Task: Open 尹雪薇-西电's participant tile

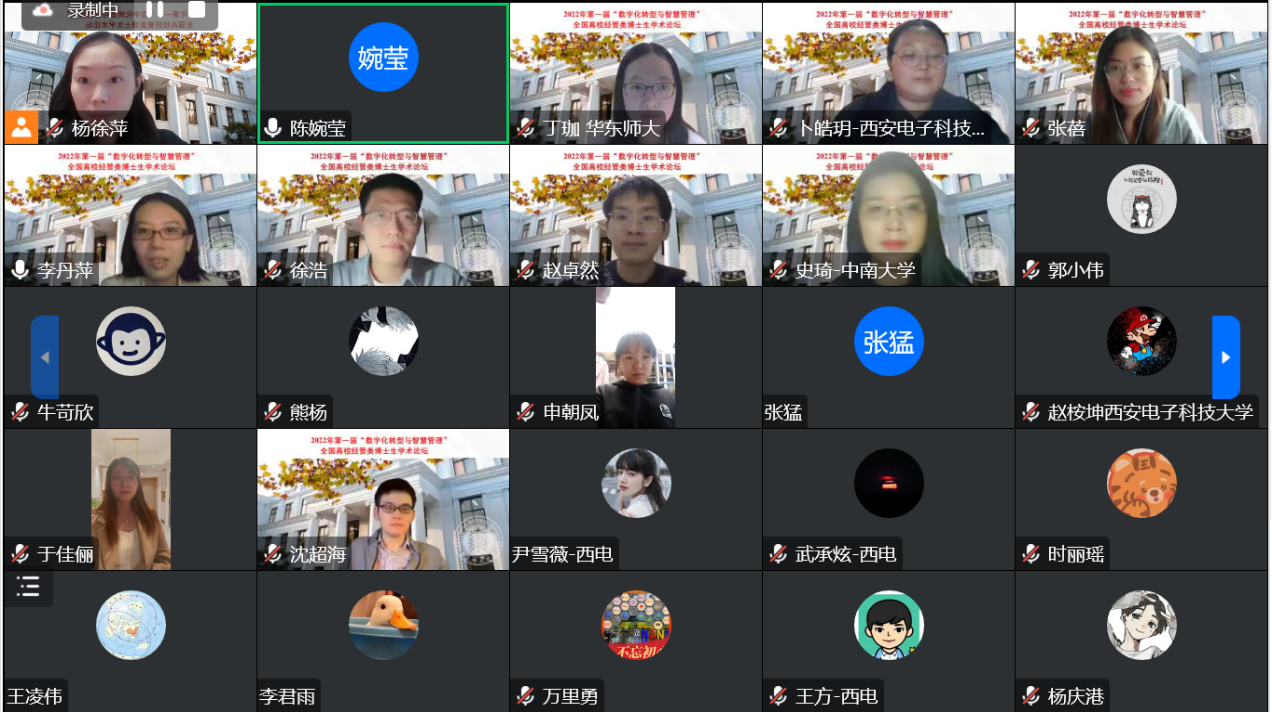Action: [x=636, y=499]
